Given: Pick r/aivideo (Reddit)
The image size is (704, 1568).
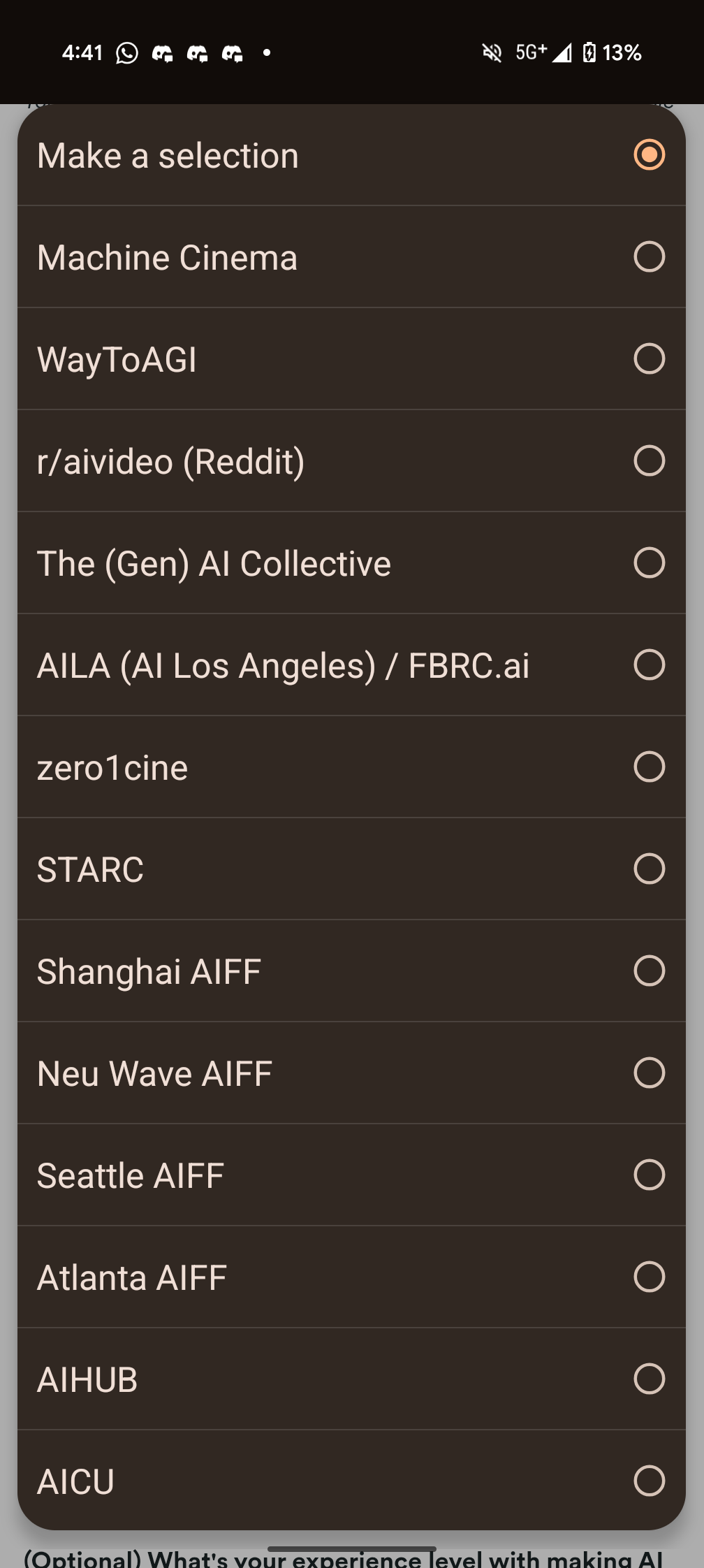Looking at the screenshot, I should (351, 461).
